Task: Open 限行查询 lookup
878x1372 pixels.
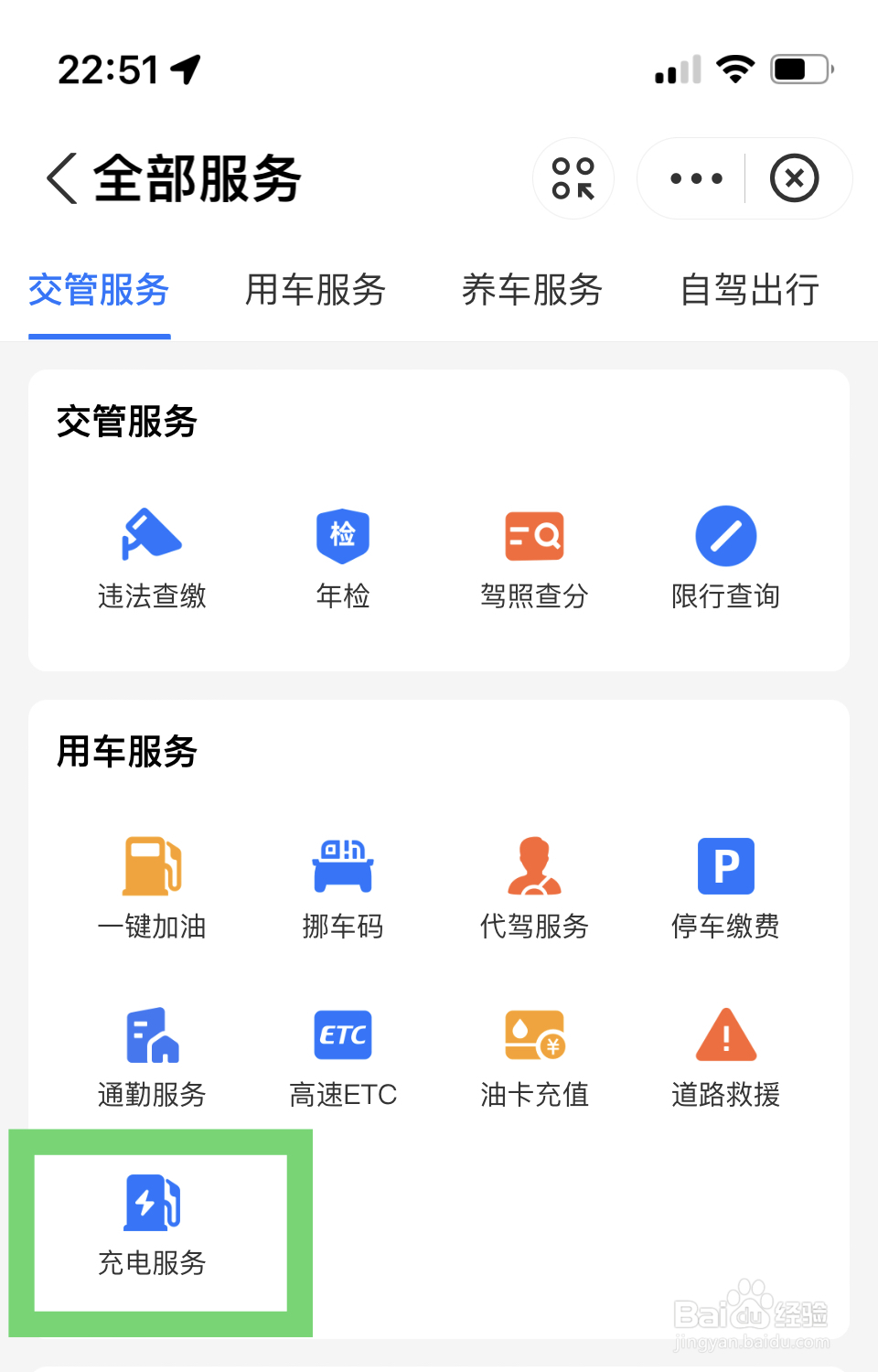Action: [725, 557]
